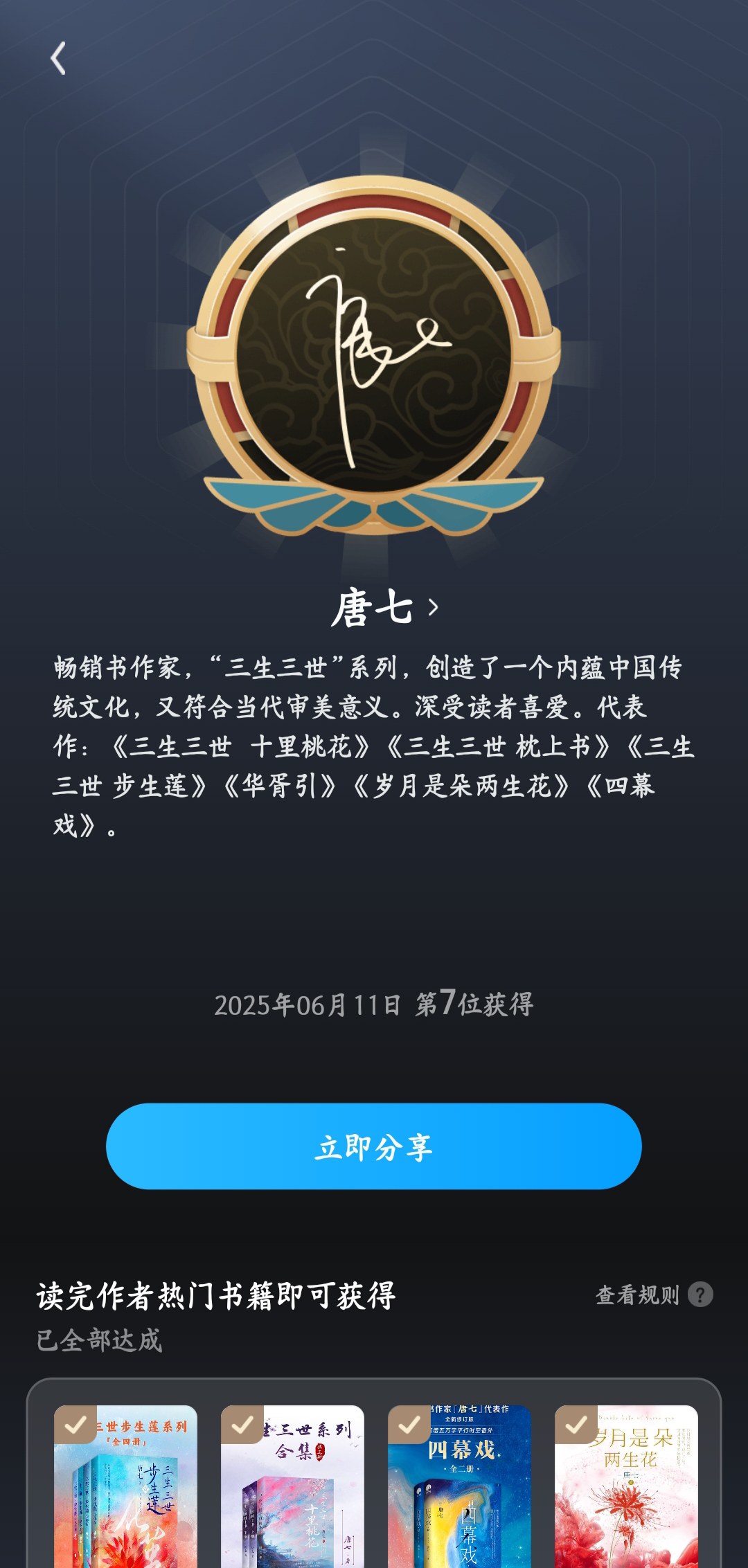The image size is (748, 1568).
Task: Open author 唐七's page via the chevron
Action: [434, 608]
